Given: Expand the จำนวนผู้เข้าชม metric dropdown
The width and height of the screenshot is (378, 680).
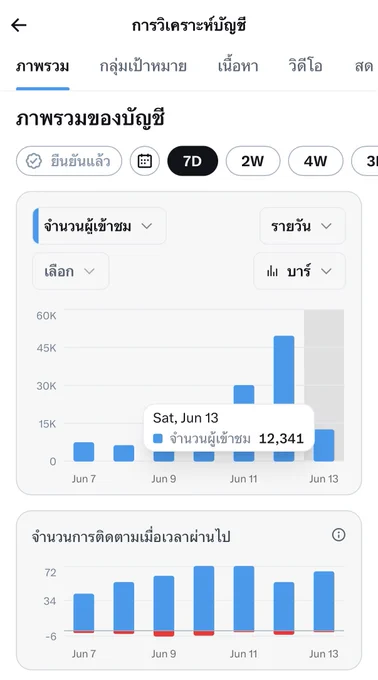Looking at the screenshot, I should coord(99,226).
